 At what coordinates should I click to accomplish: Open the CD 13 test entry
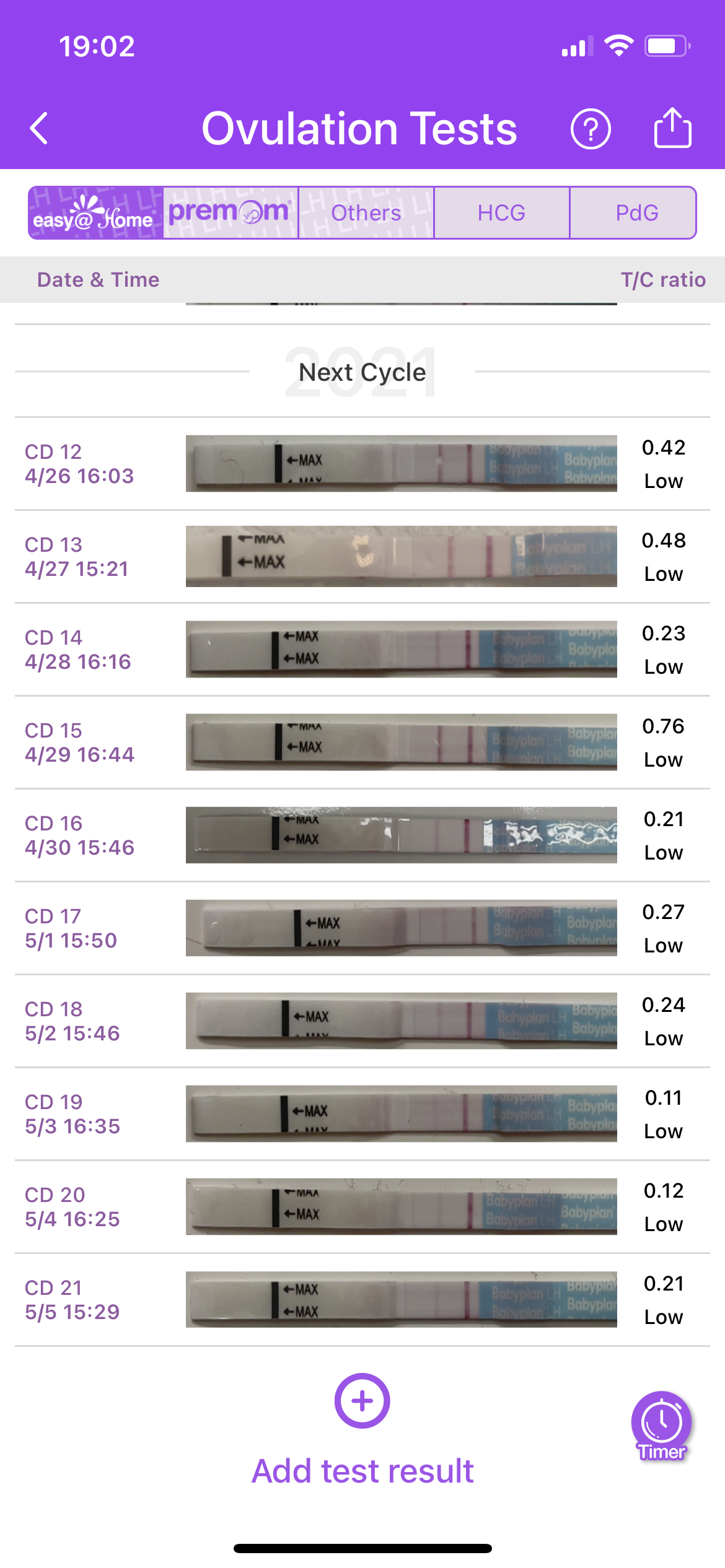tap(362, 557)
